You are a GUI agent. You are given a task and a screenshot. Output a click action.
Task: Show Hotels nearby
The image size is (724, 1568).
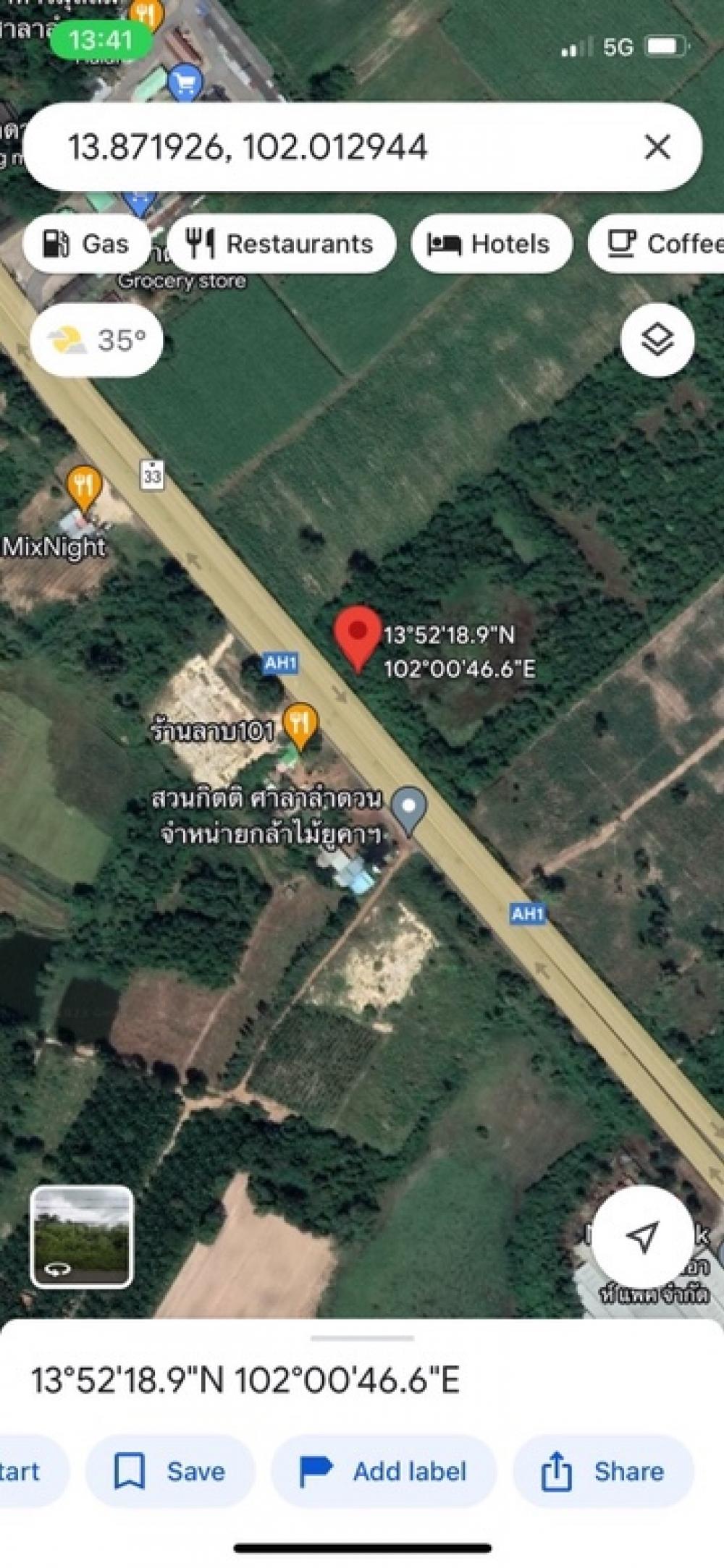coord(492,244)
